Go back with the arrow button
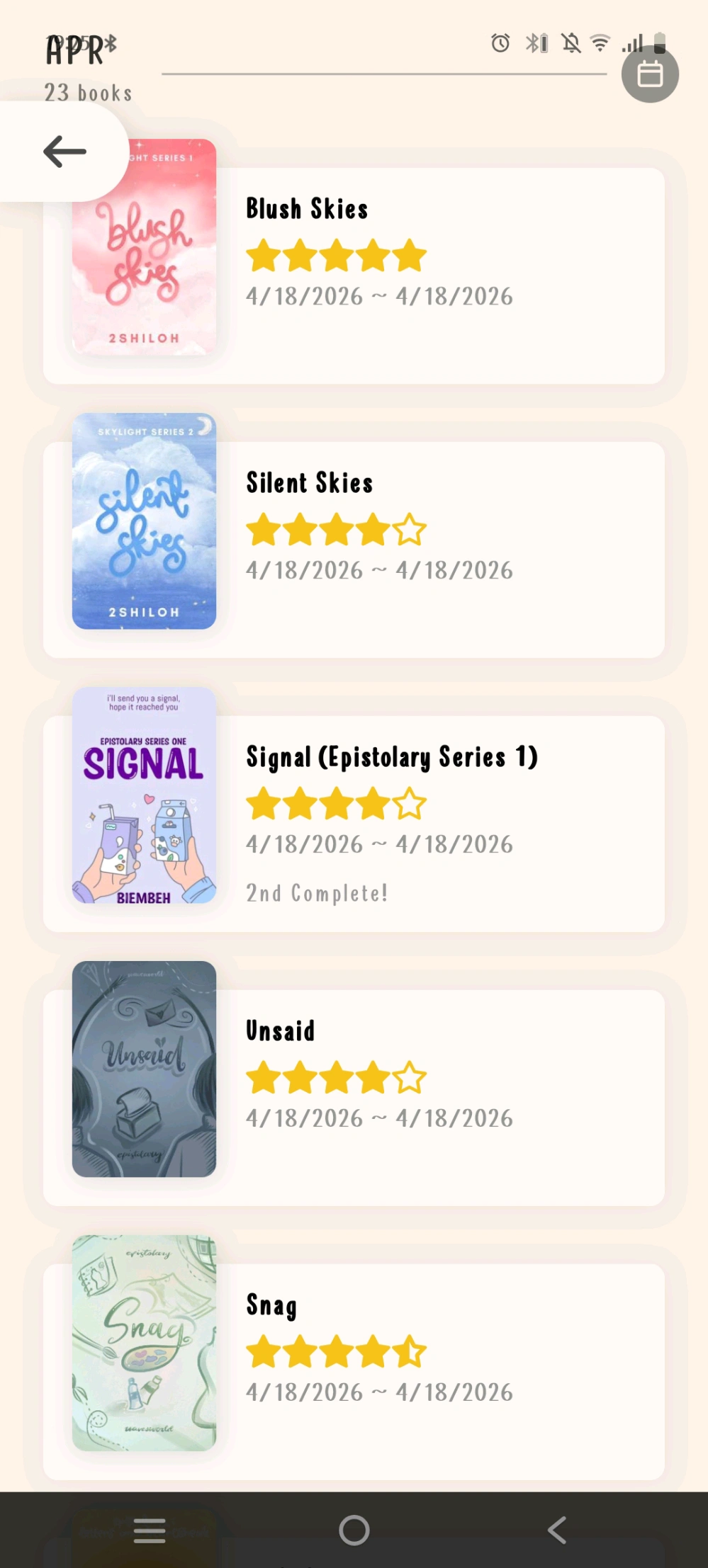Viewport: 708px width, 1568px height. [64, 152]
